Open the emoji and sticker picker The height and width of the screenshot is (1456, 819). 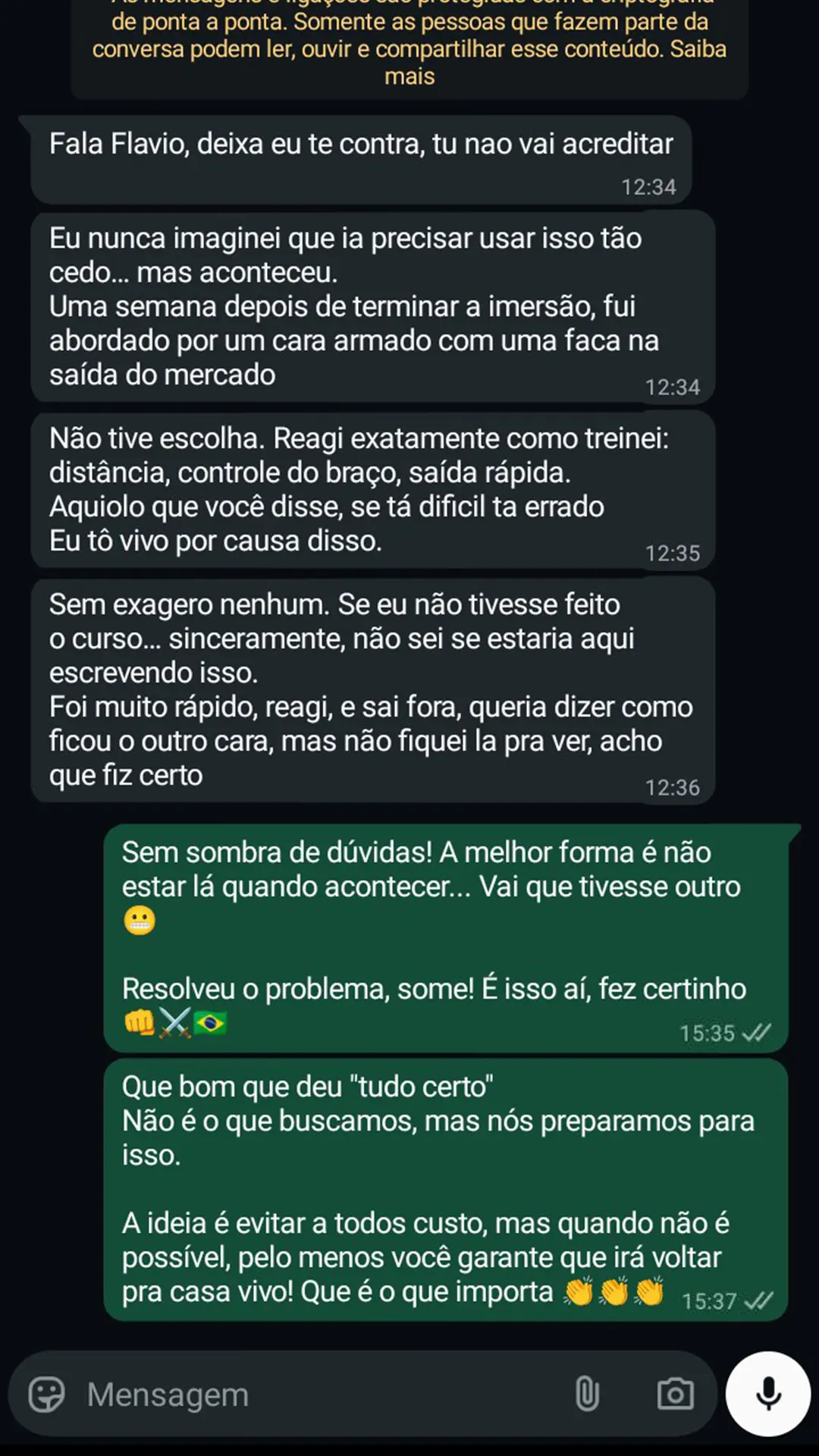tap(46, 1394)
